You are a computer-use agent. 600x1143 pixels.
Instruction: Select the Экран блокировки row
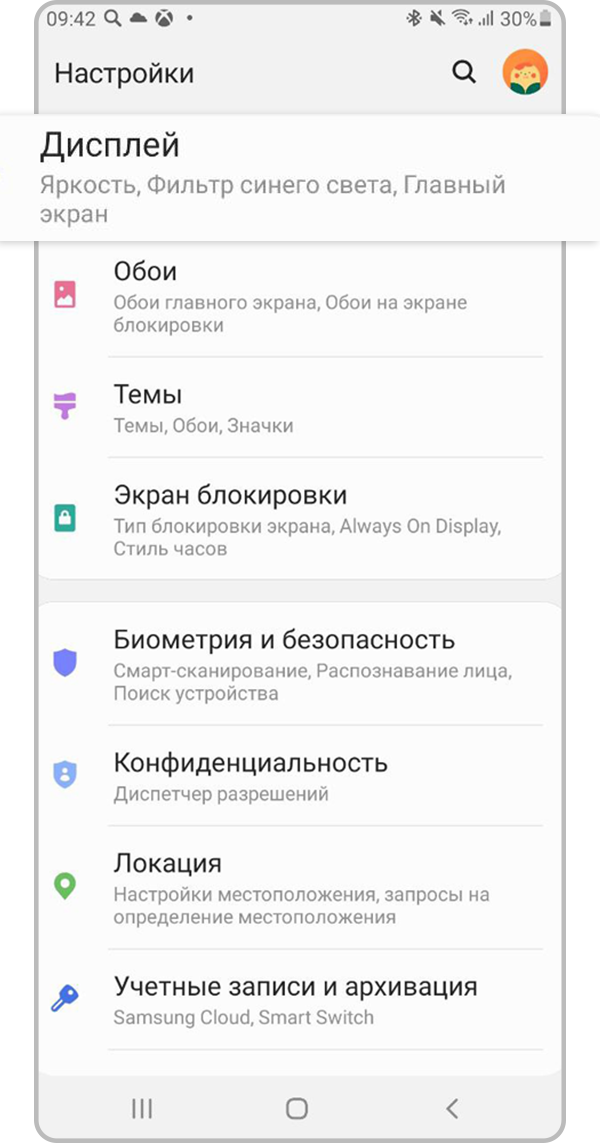click(300, 520)
